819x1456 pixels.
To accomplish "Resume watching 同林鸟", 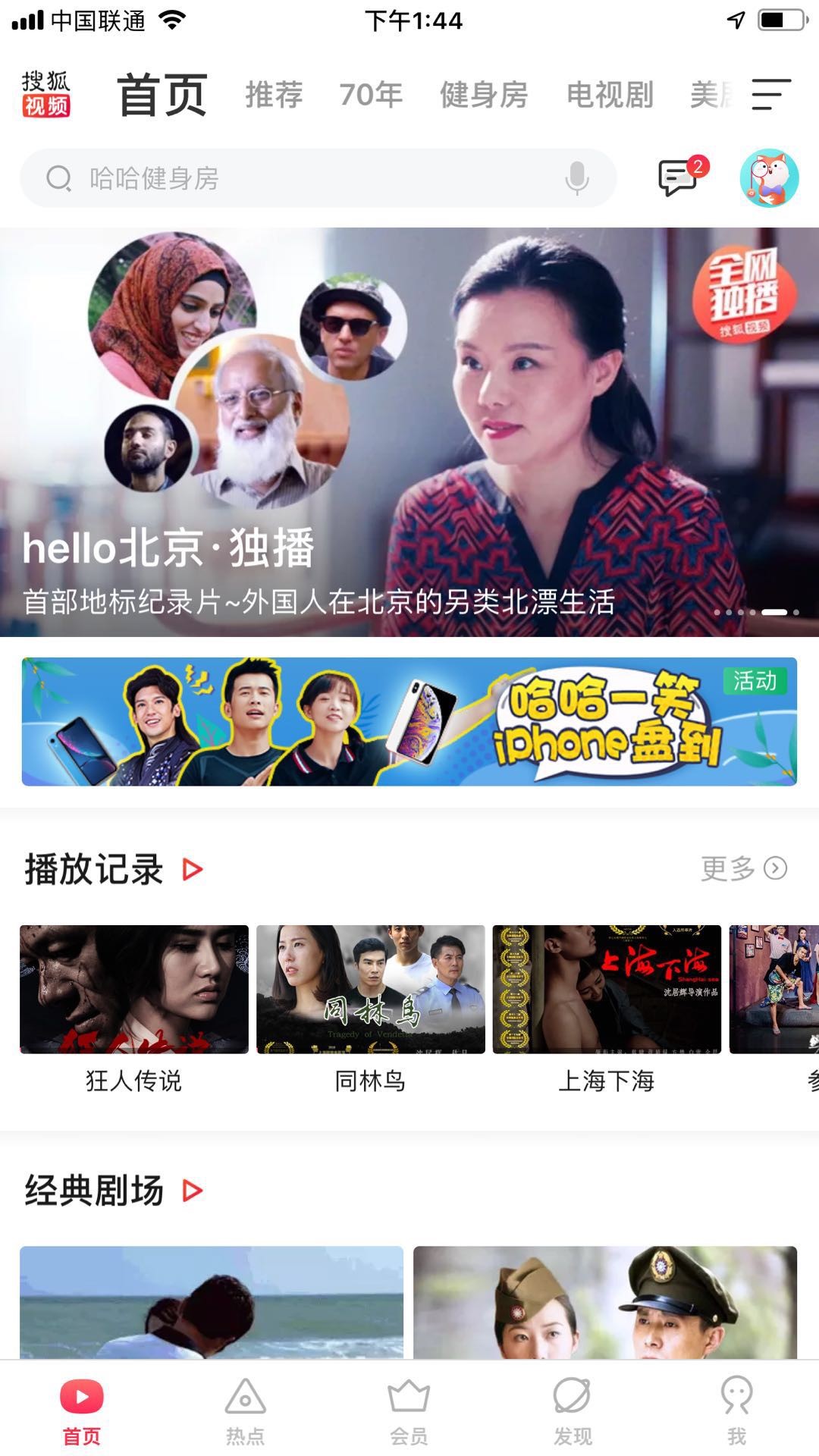I will coord(371,990).
